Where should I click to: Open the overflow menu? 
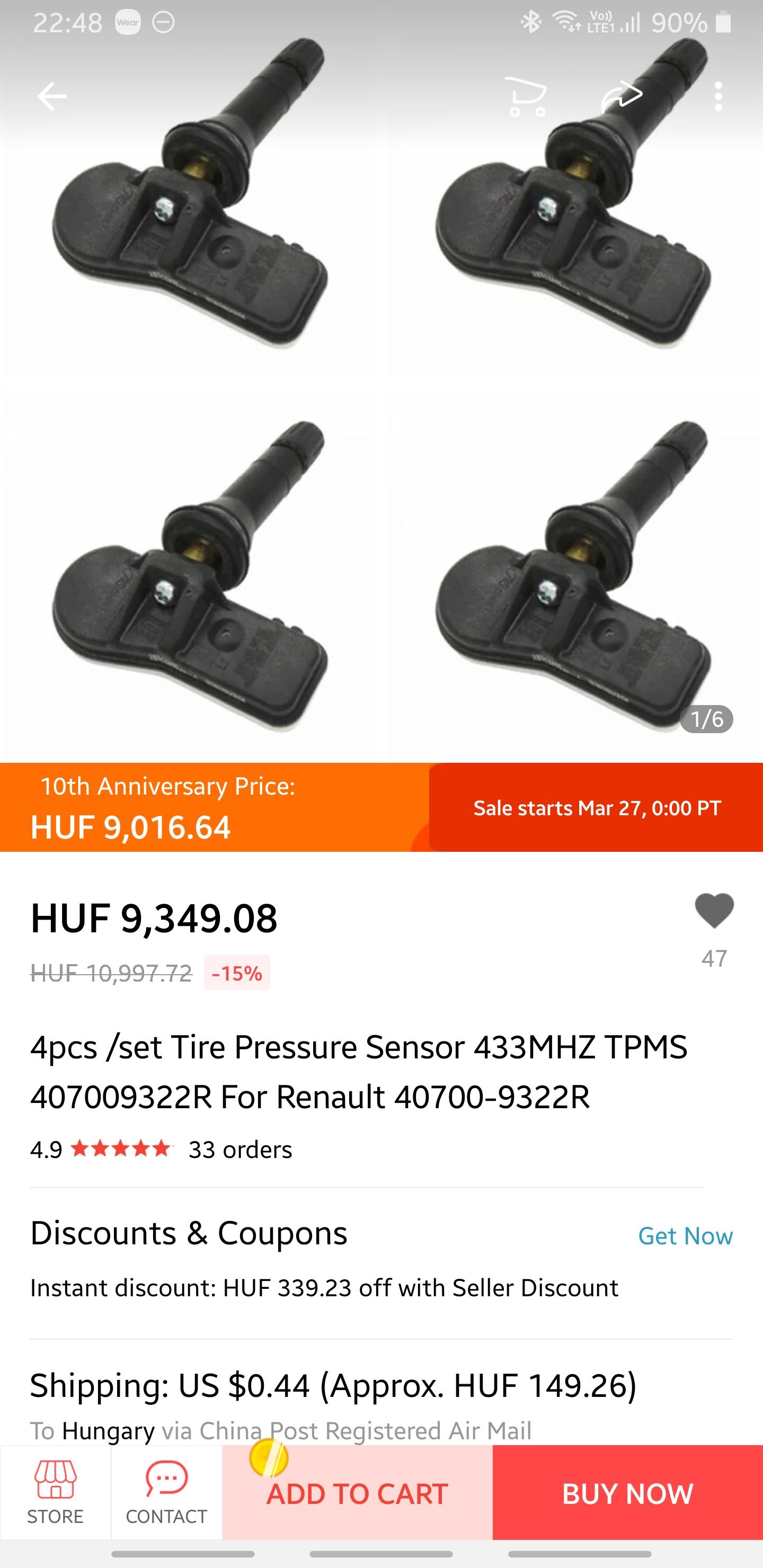pos(718,96)
